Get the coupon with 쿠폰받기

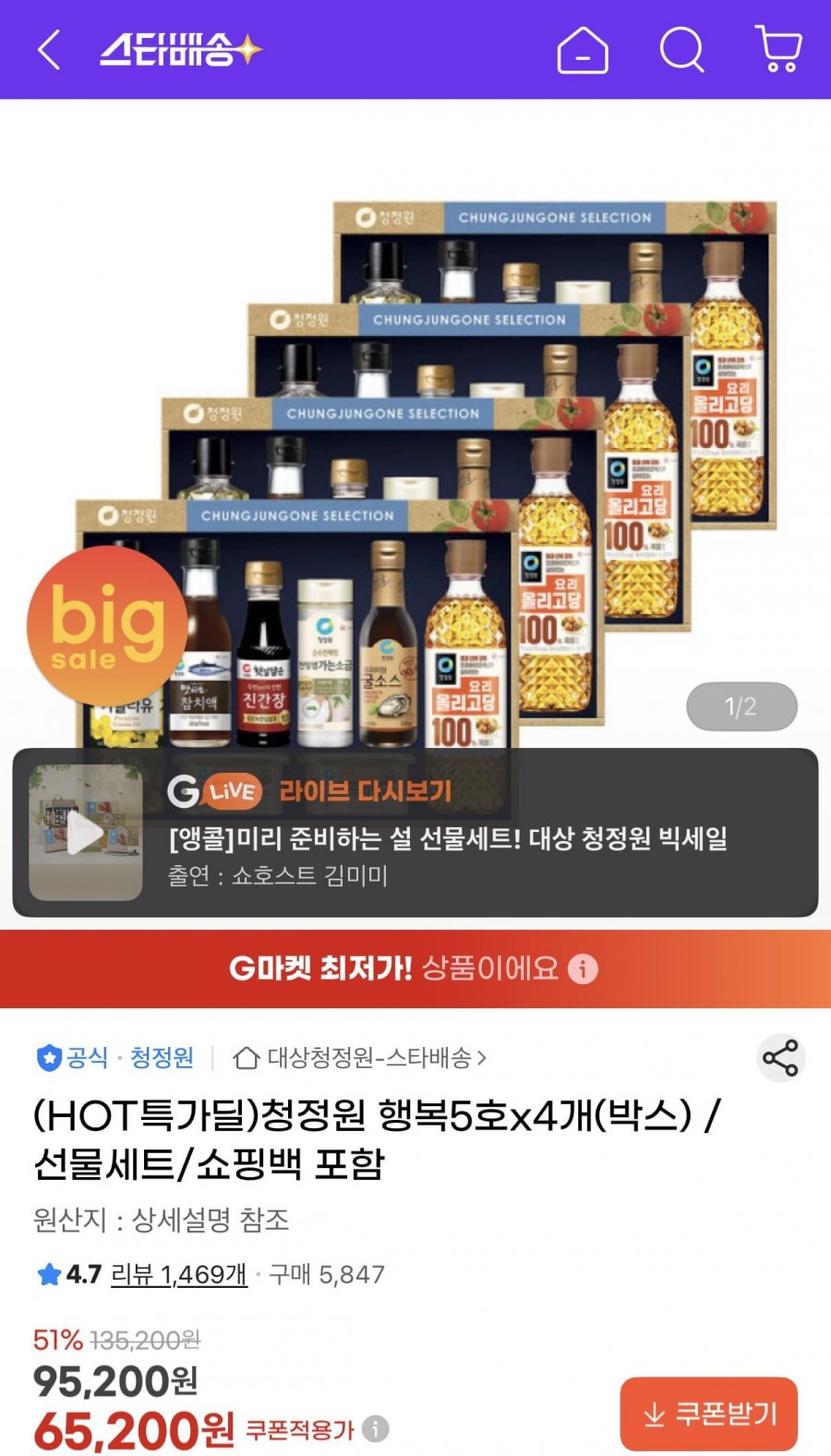click(709, 1414)
